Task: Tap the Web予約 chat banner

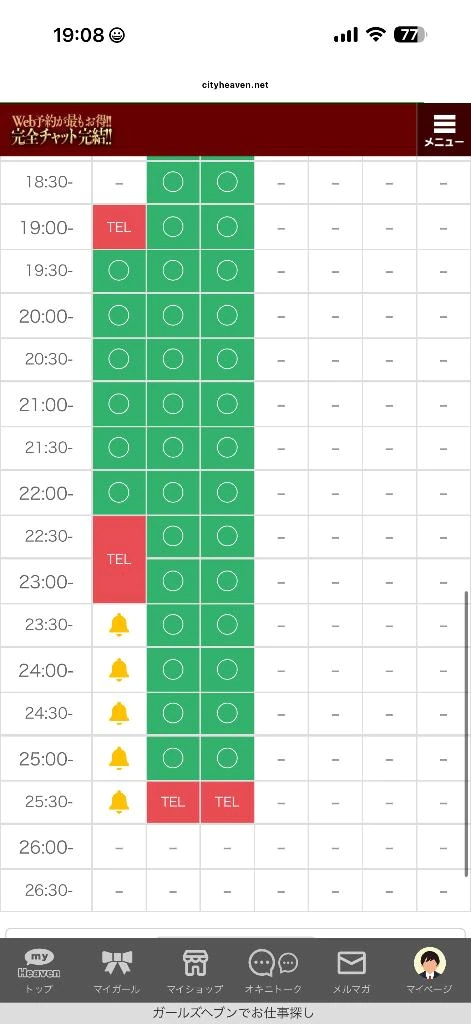Action: pos(62,130)
